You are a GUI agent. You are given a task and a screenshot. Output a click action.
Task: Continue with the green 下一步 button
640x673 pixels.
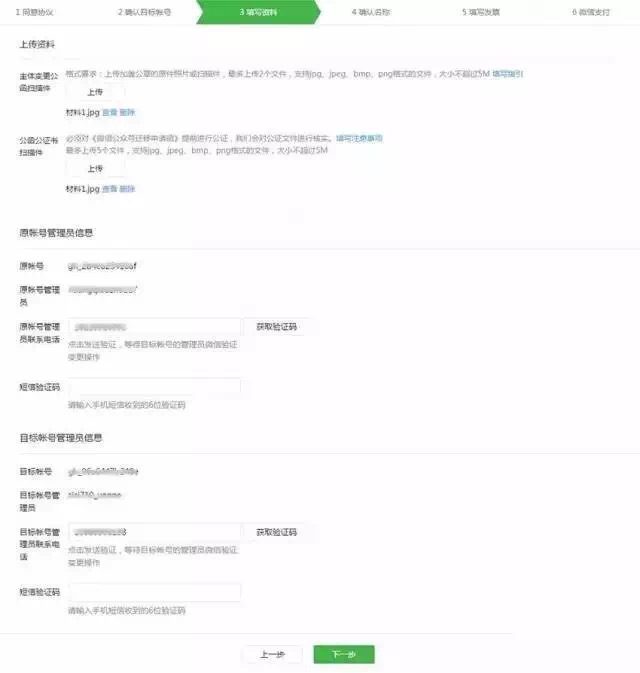coord(344,654)
